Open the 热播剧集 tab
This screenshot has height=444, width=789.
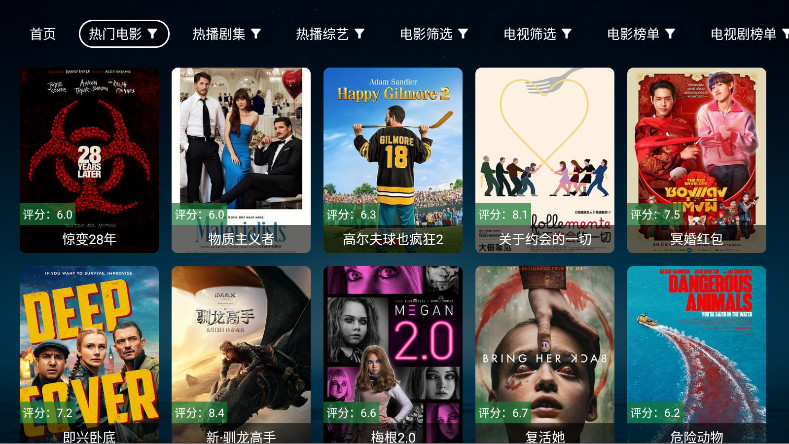point(227,34)
